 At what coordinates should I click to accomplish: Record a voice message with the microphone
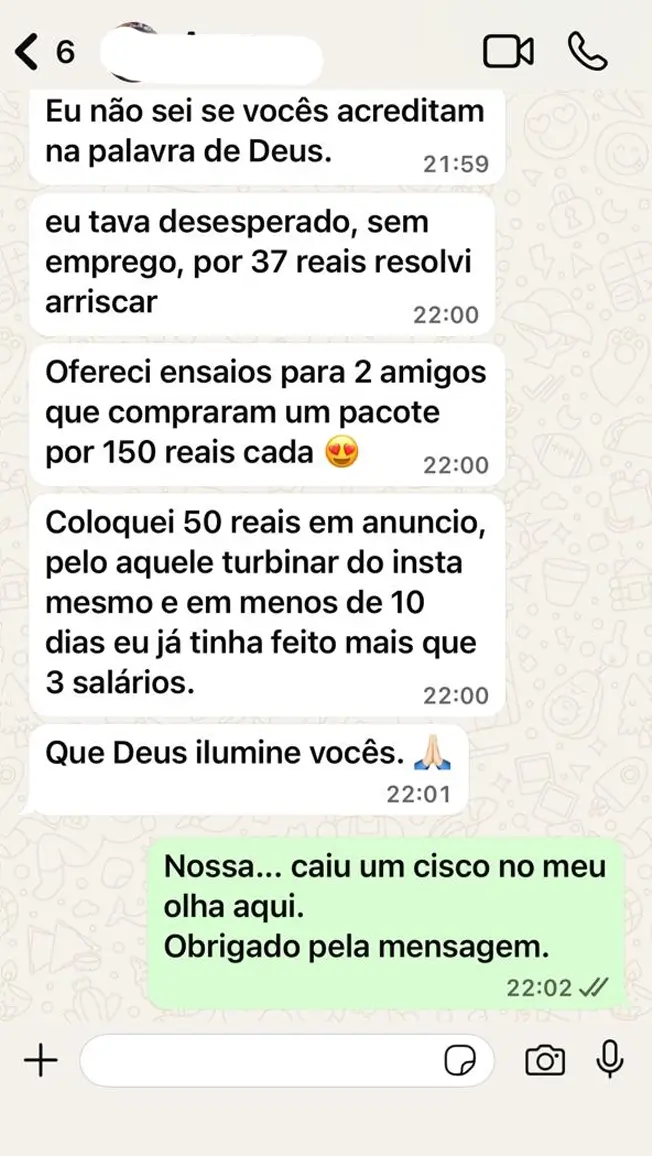(610, 1061)
